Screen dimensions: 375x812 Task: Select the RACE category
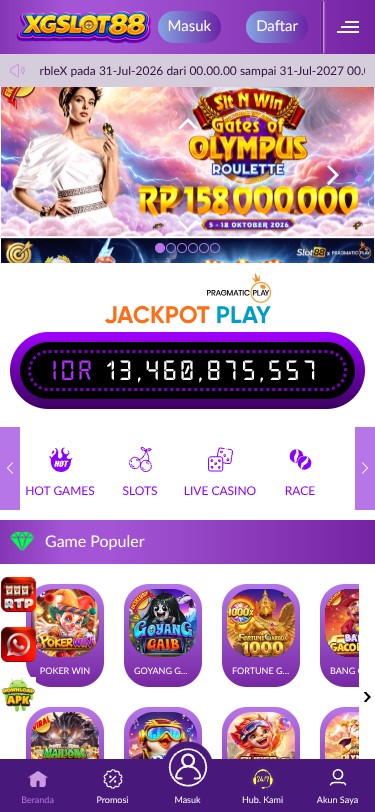[x=300, y=471]
